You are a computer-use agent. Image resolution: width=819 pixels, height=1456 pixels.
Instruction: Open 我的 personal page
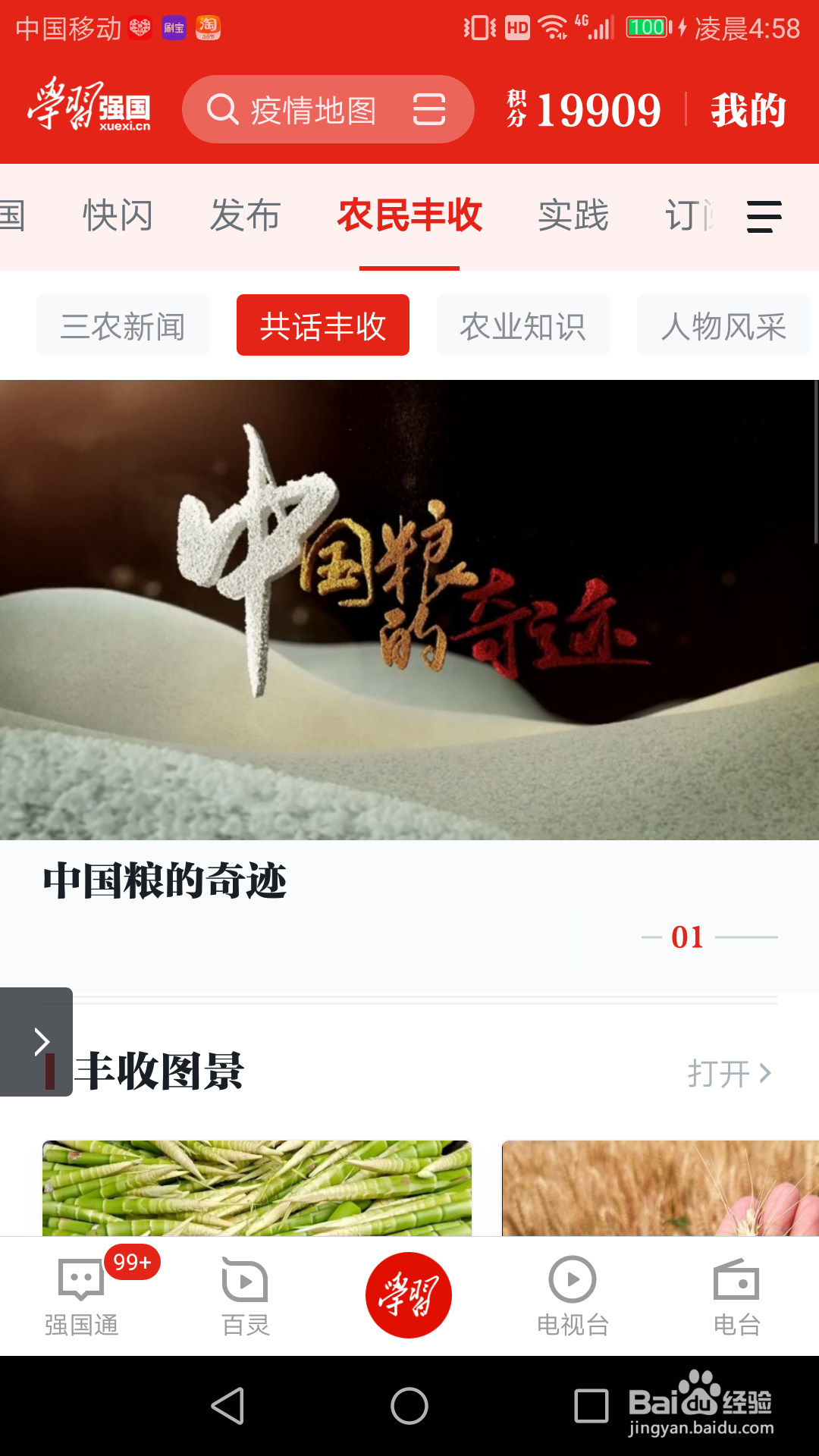pyautogui.click(x=748, y=110)
